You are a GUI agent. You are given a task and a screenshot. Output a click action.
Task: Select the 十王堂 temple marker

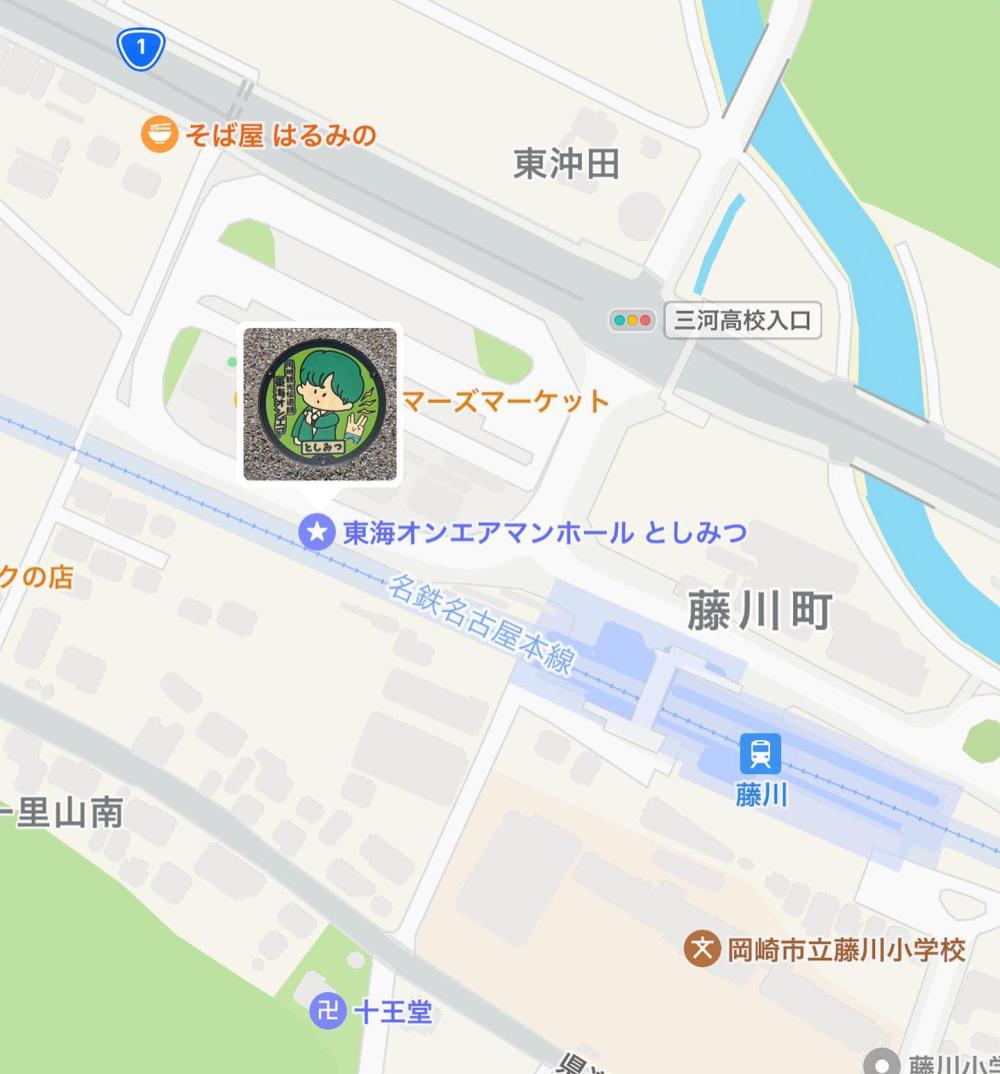(326, 1012)
